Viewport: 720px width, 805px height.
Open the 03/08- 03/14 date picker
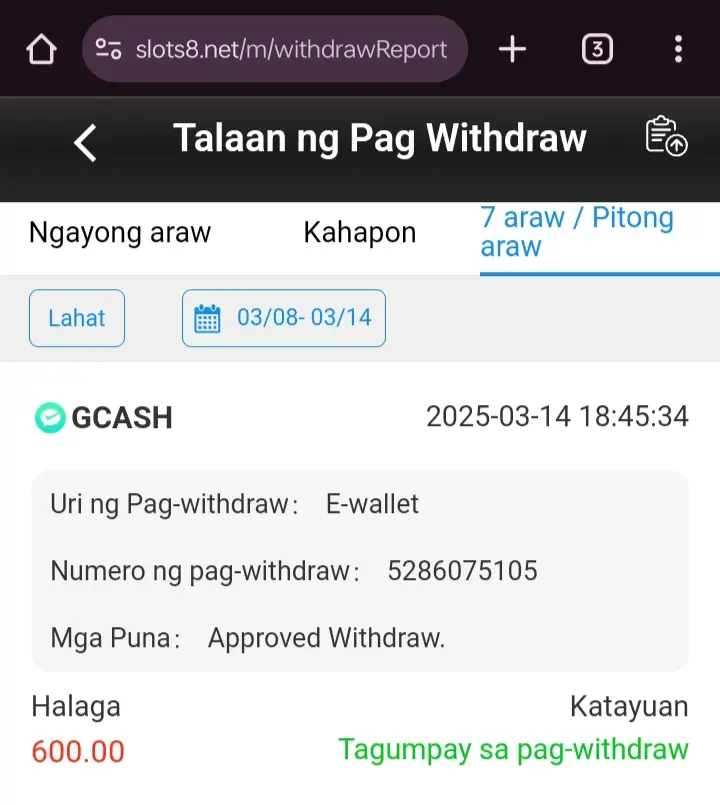(x=284, y=318)
